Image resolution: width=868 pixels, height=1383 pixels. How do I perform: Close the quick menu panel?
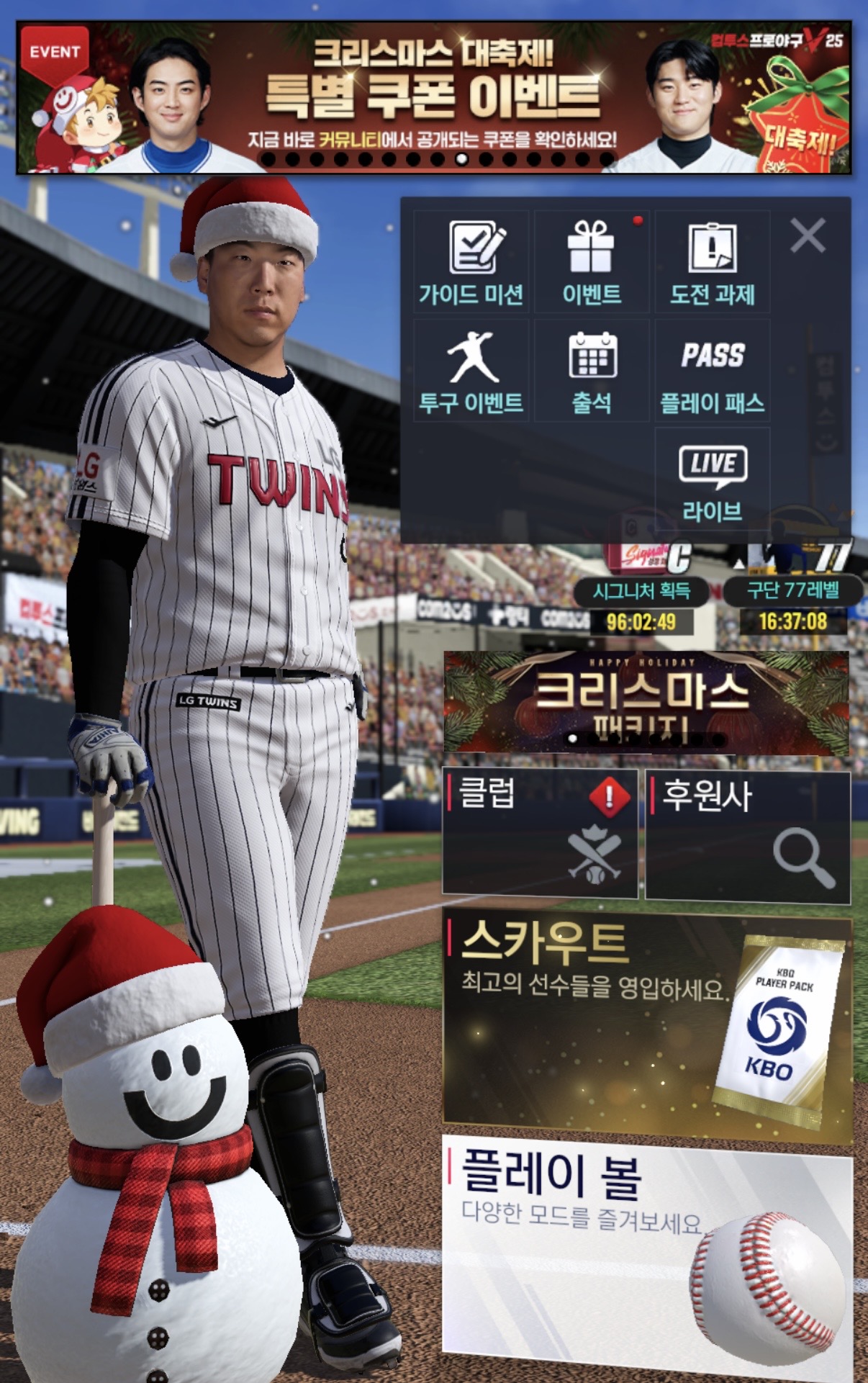coord(807,236)
